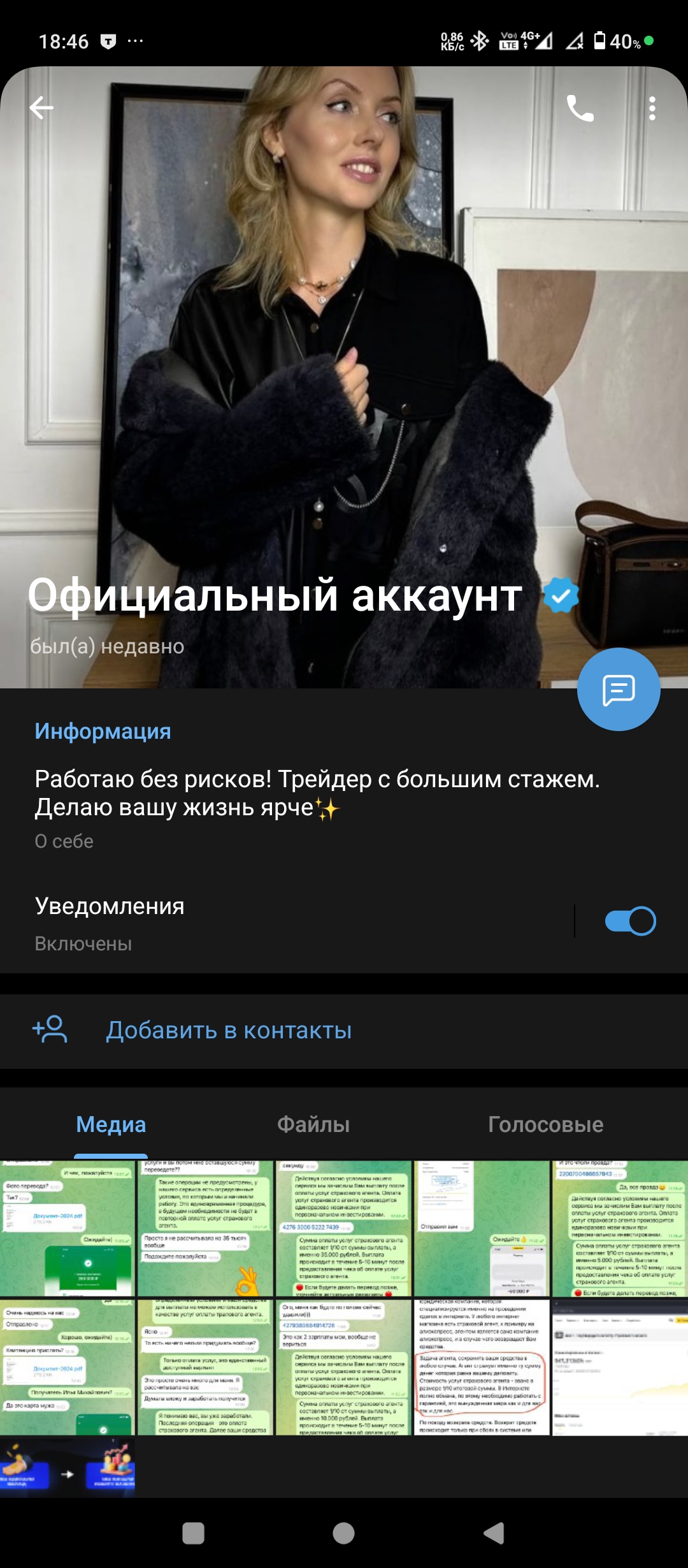688x1568 pixels.
Task: Tap the system back triangle button
Action: tap(494, 1533)
